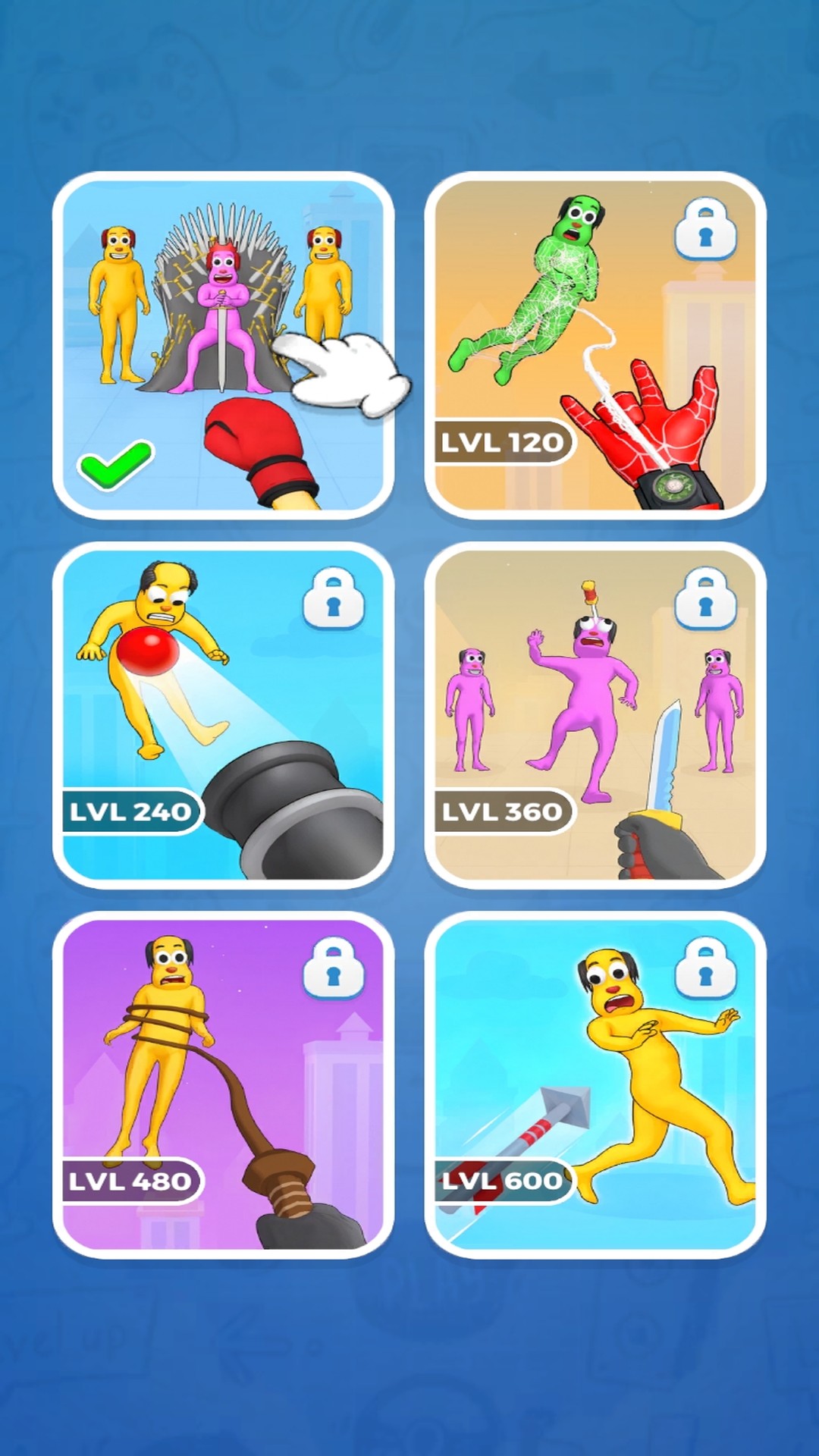Choose the locked LVL 360 knife tile
This screenshot has width=819, height=1456.
pos(595,715)
